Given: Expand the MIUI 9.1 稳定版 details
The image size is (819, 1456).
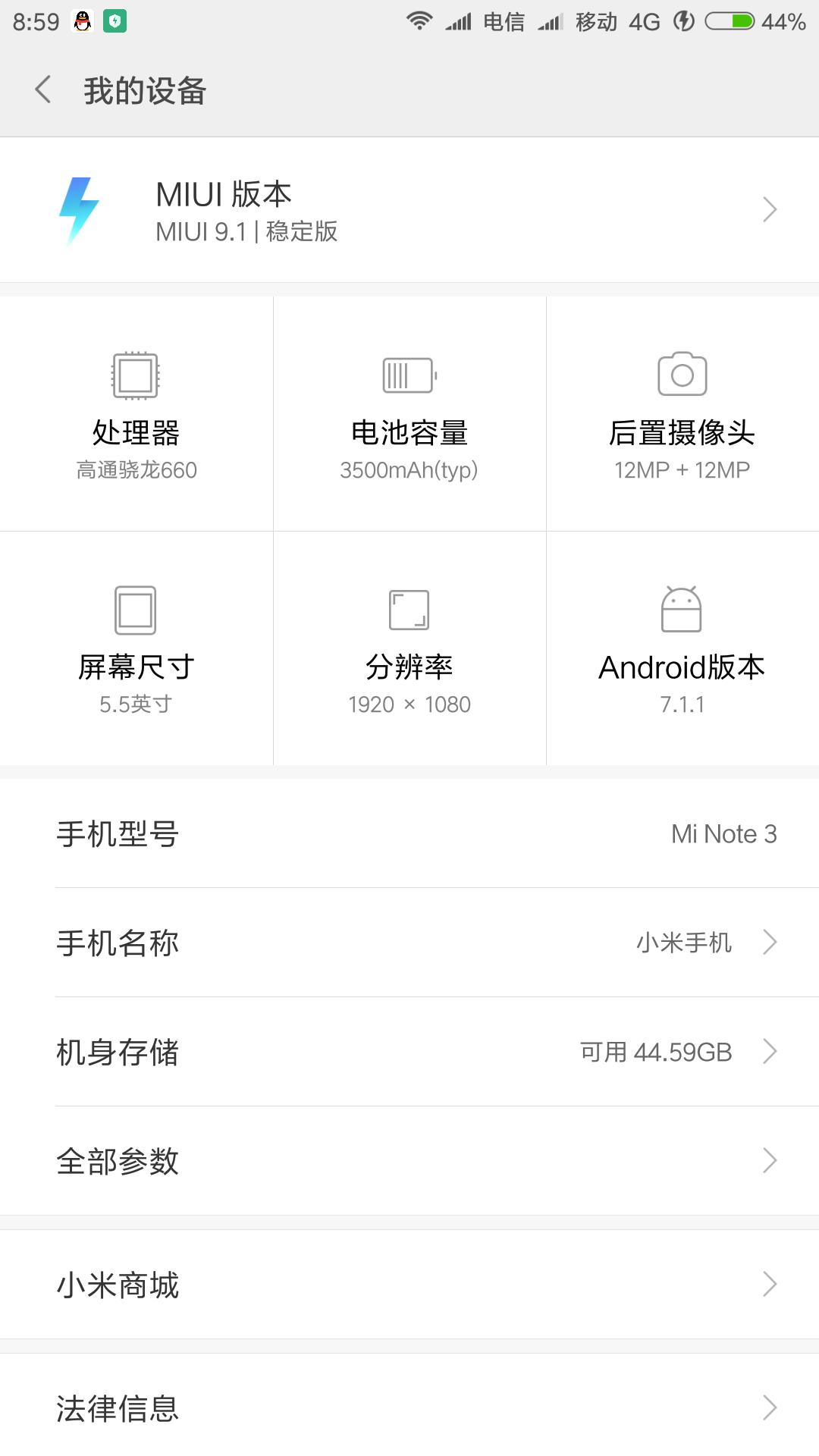Looking at the screenshot, I should [248, 232].
